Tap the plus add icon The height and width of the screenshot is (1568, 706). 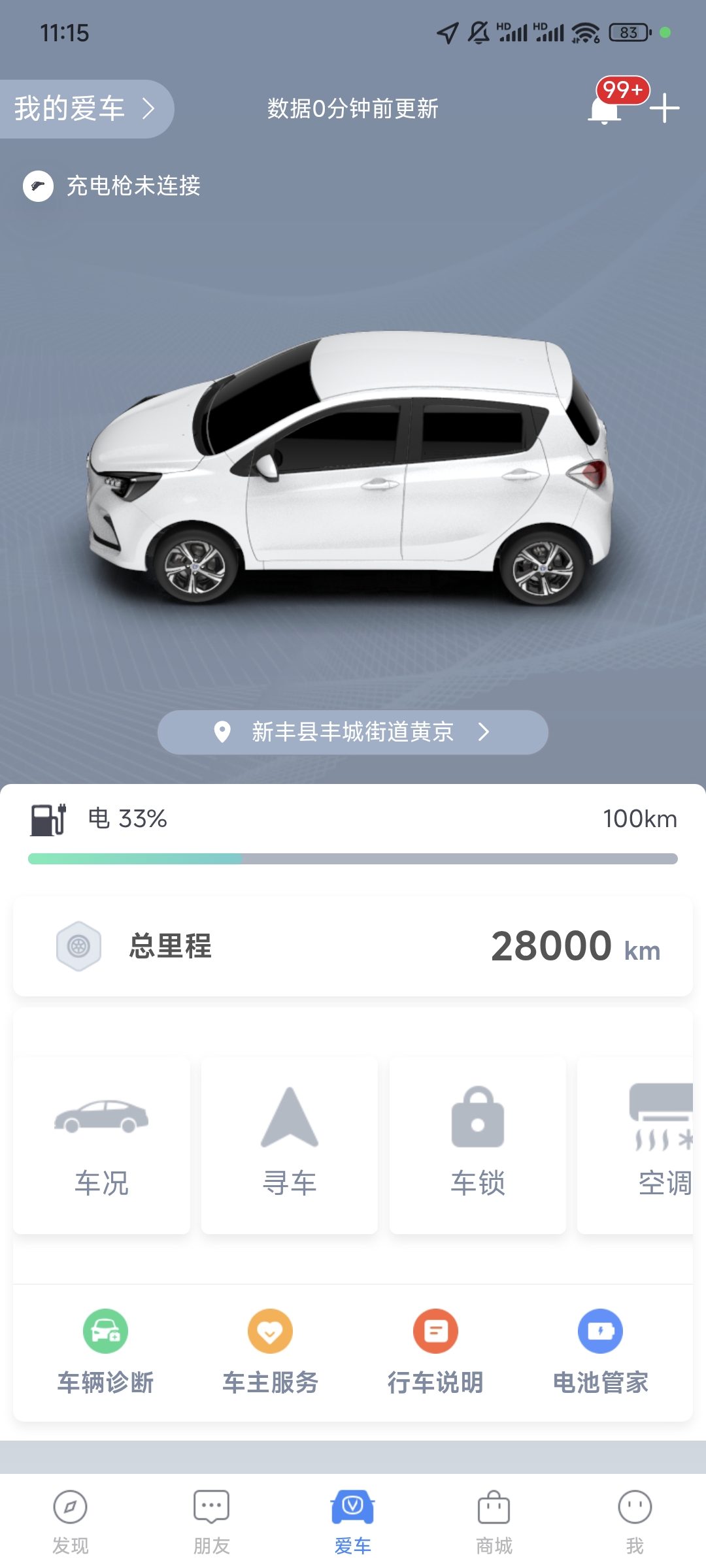(x=665, y=108)
